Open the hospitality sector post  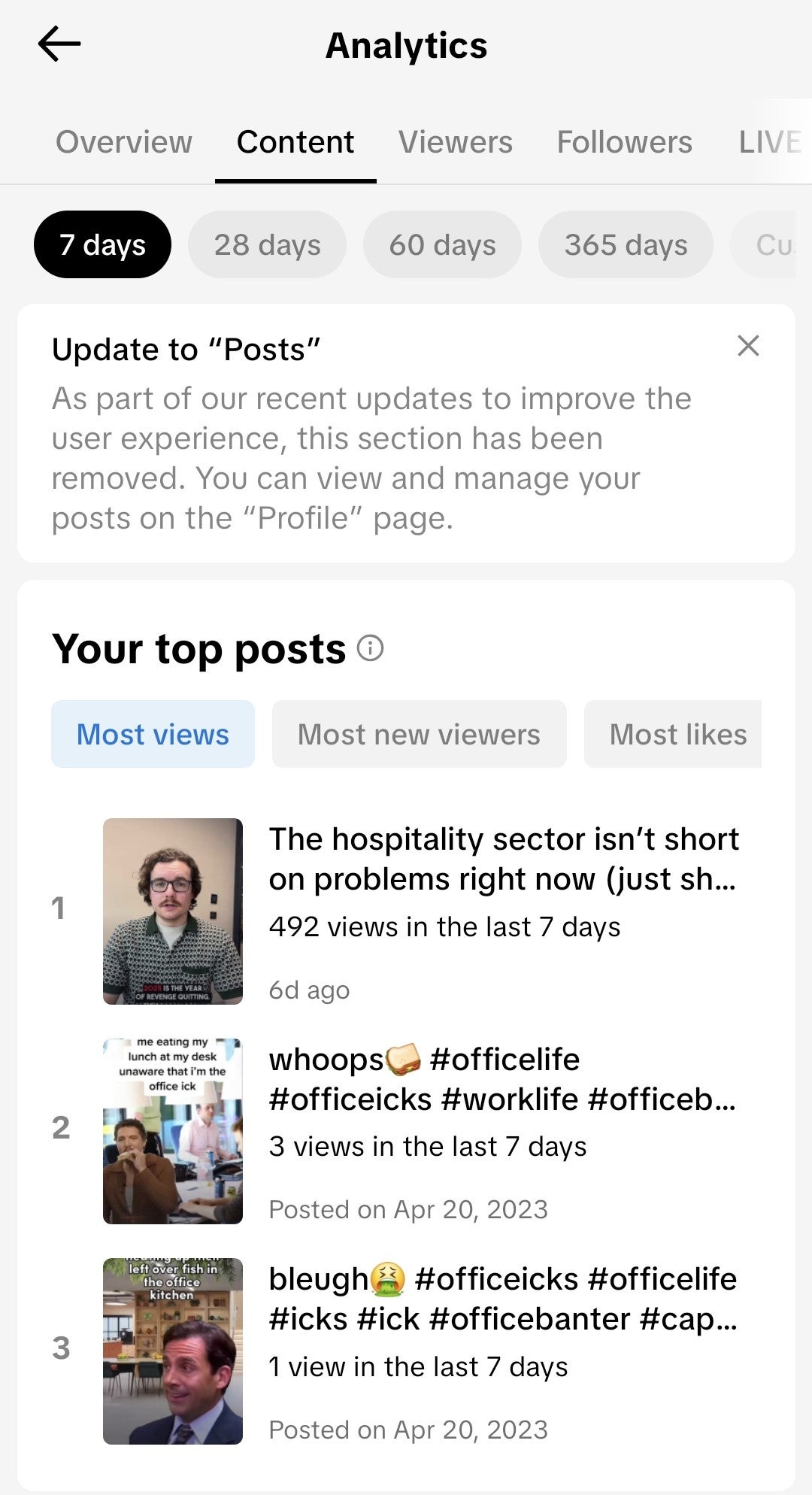coord(504,859)
